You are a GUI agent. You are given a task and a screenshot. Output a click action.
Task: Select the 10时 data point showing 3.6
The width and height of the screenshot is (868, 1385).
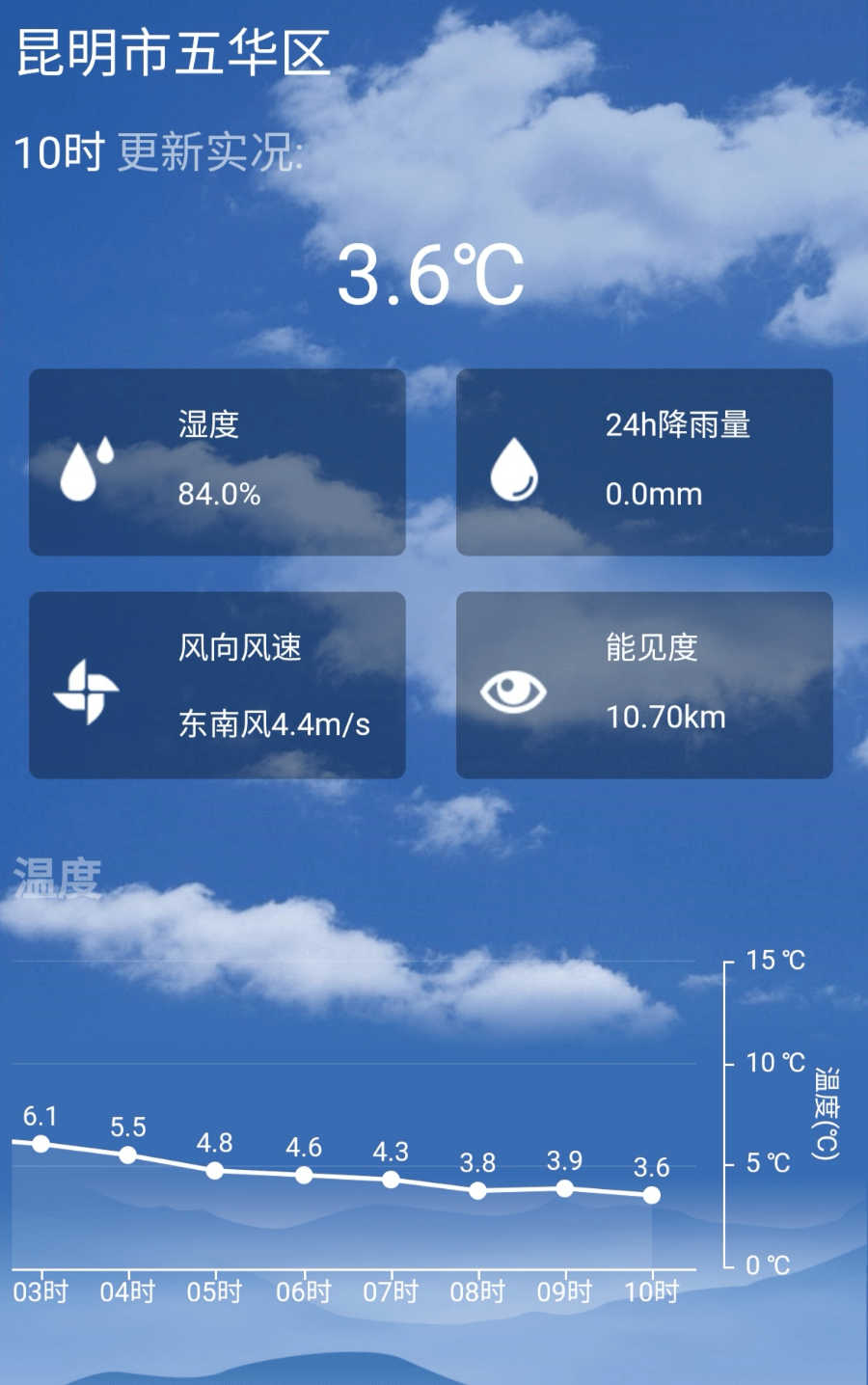tap(652, 1195)
